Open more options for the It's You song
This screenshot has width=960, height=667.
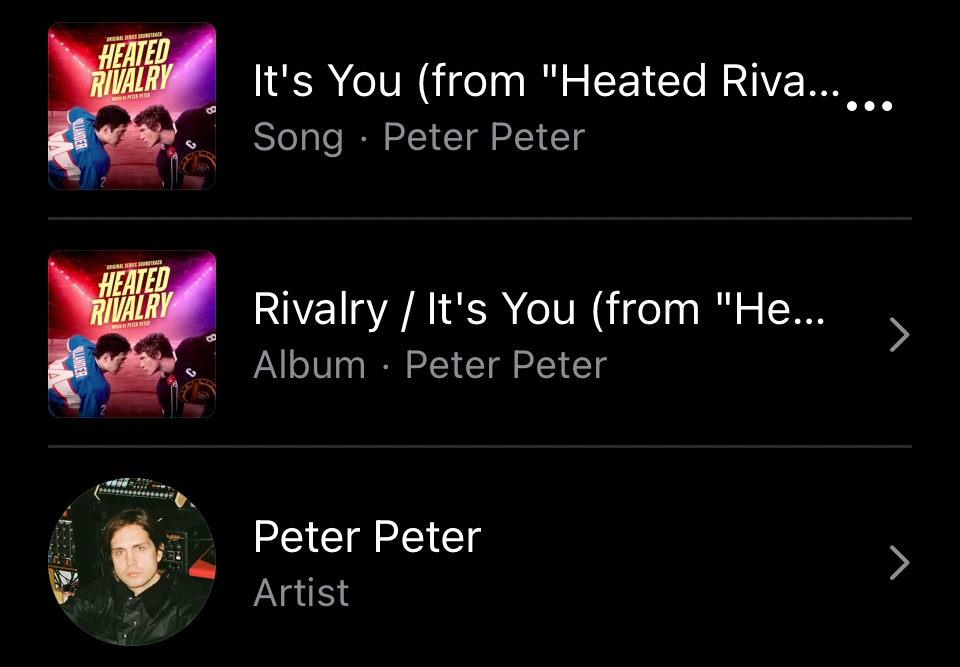coord(869,105)
